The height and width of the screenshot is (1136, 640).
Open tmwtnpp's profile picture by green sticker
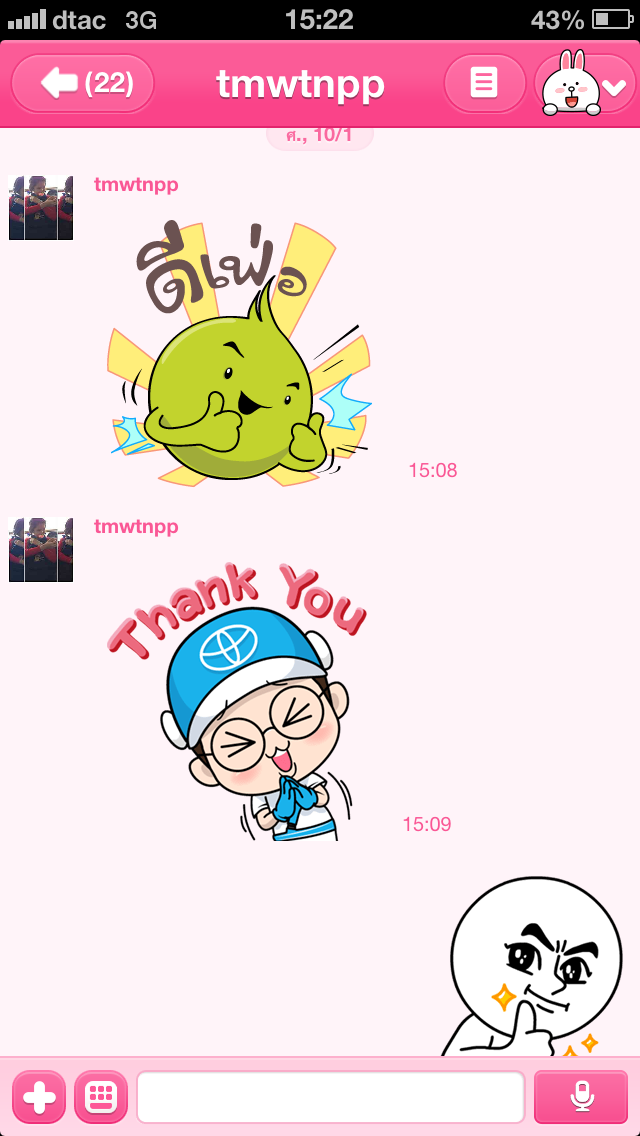(41, 208)
